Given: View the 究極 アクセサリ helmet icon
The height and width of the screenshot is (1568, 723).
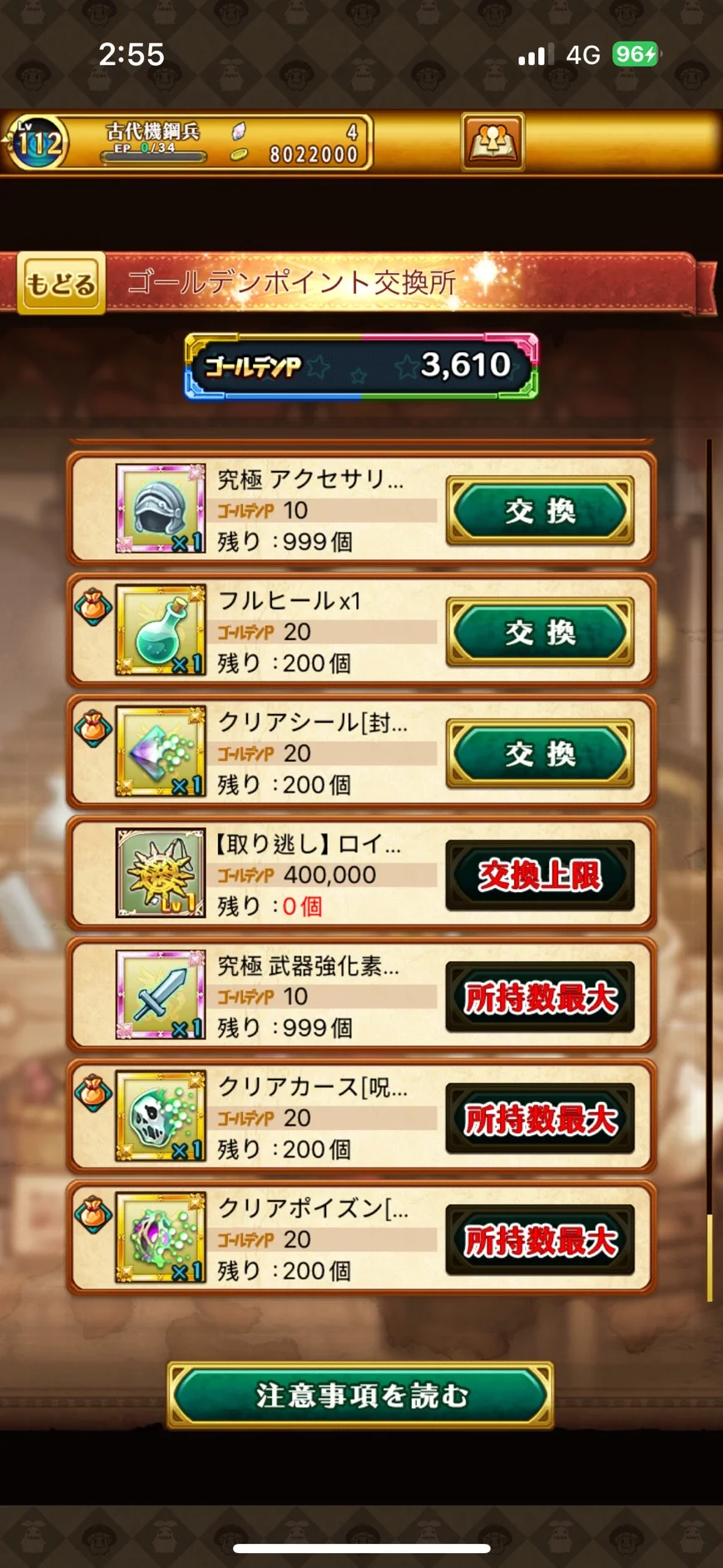Looking at the screenshot, I should [160, 509].
